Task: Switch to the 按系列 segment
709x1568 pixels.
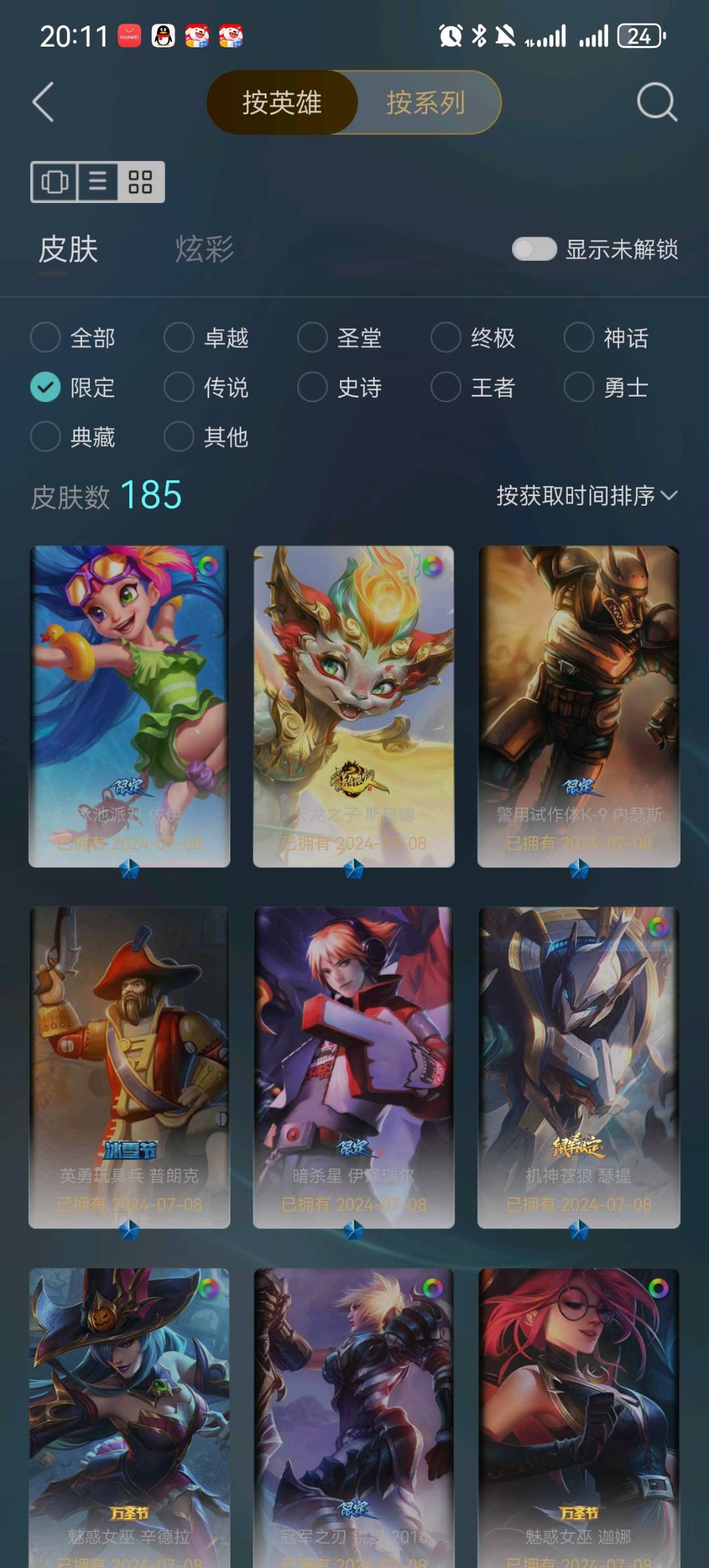Action: click(x=427, y=102)
